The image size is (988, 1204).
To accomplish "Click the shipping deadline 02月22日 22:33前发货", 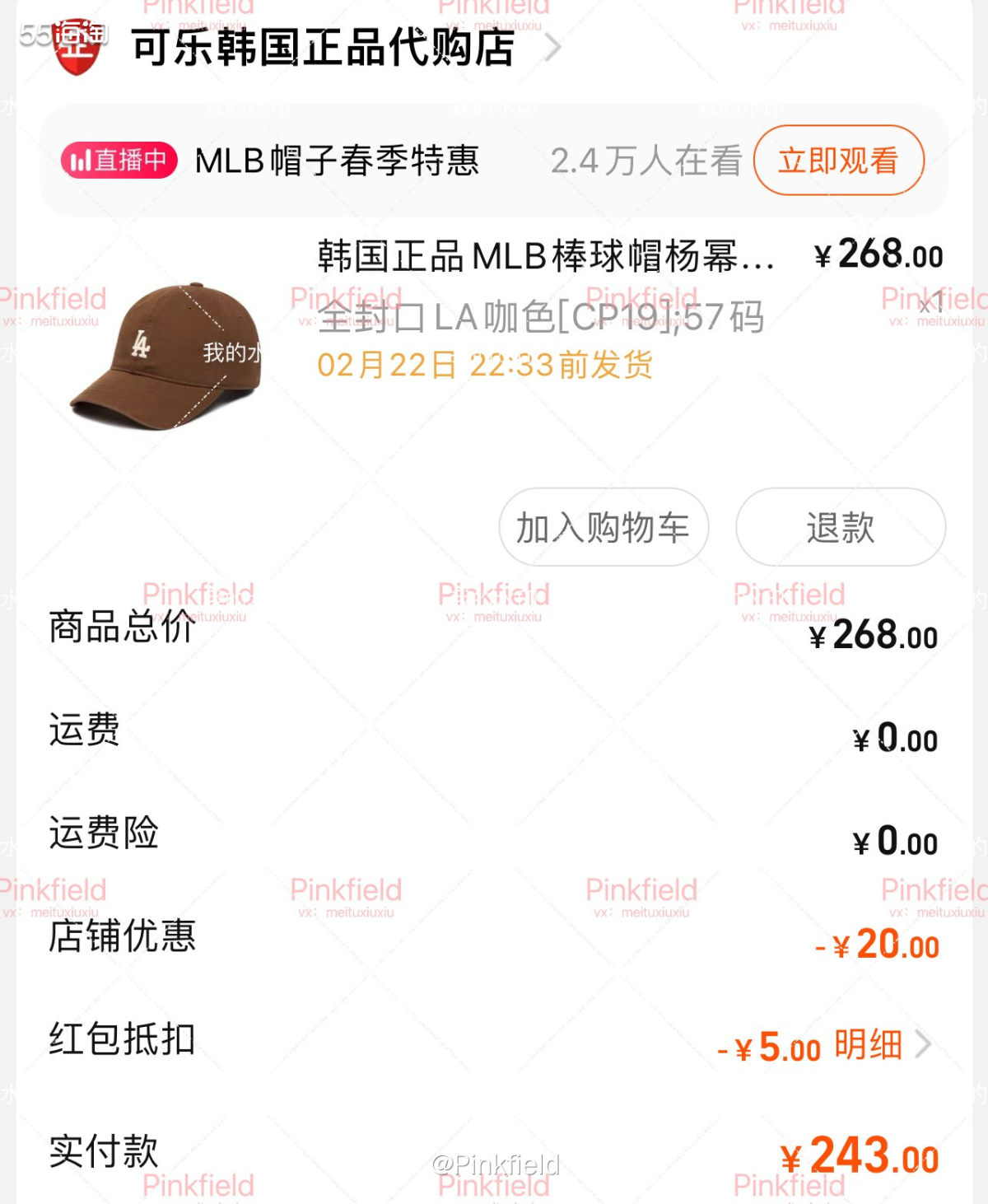I will (x=486, y=367).
